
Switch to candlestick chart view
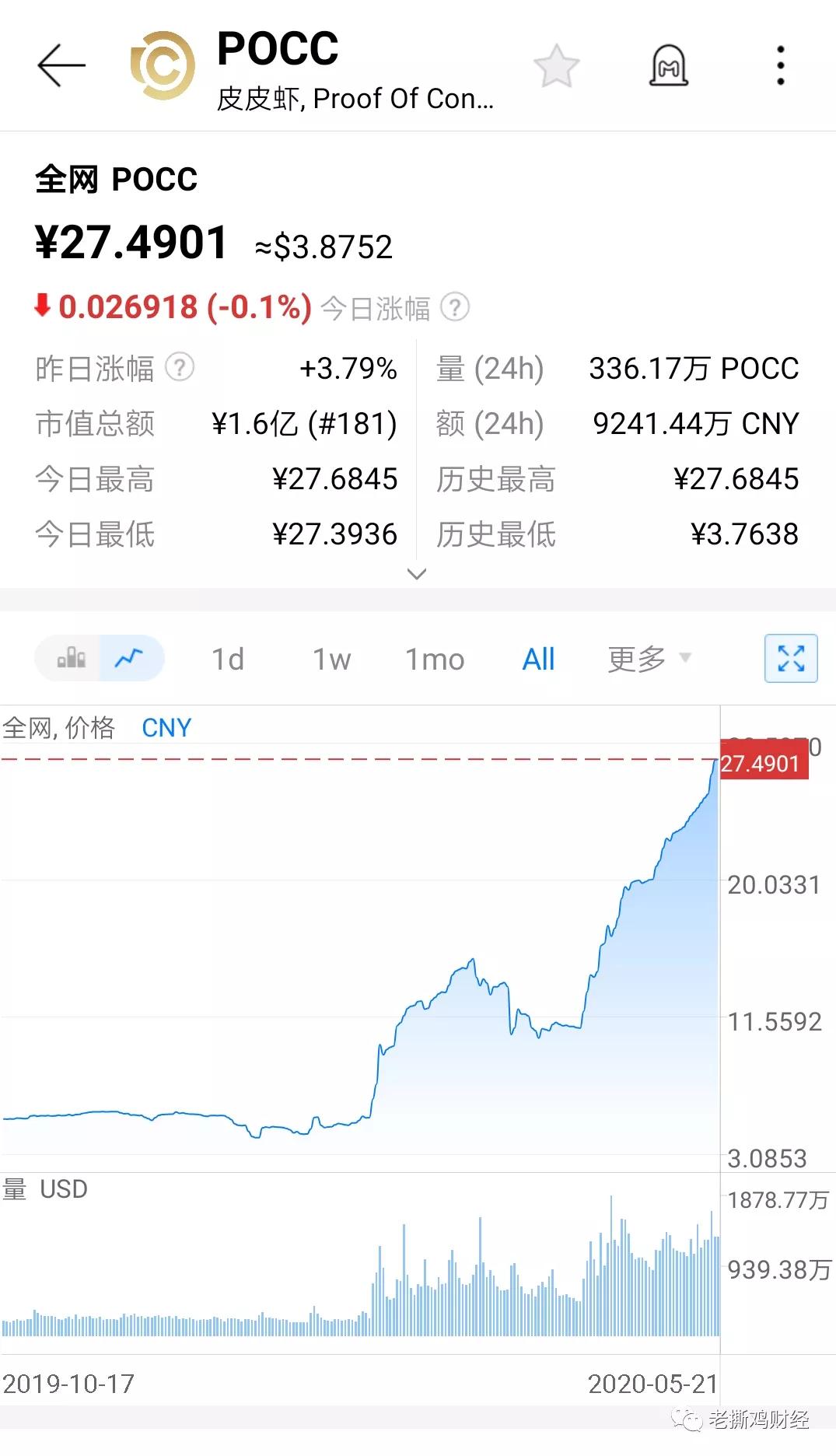coord(70,658)
